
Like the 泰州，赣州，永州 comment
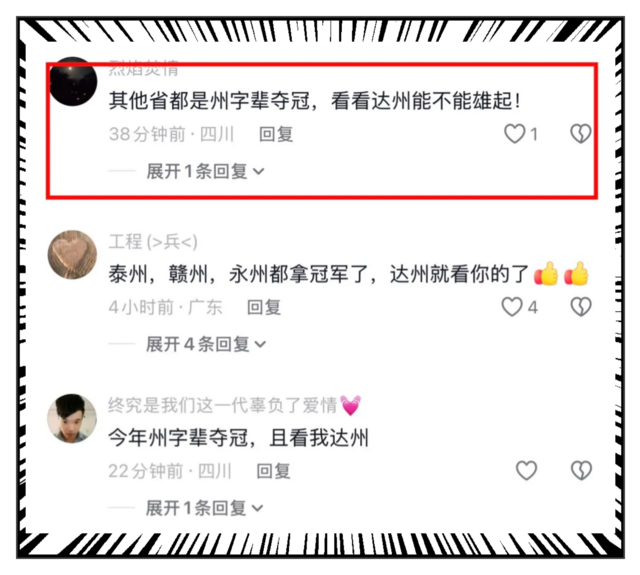[512, 307]
